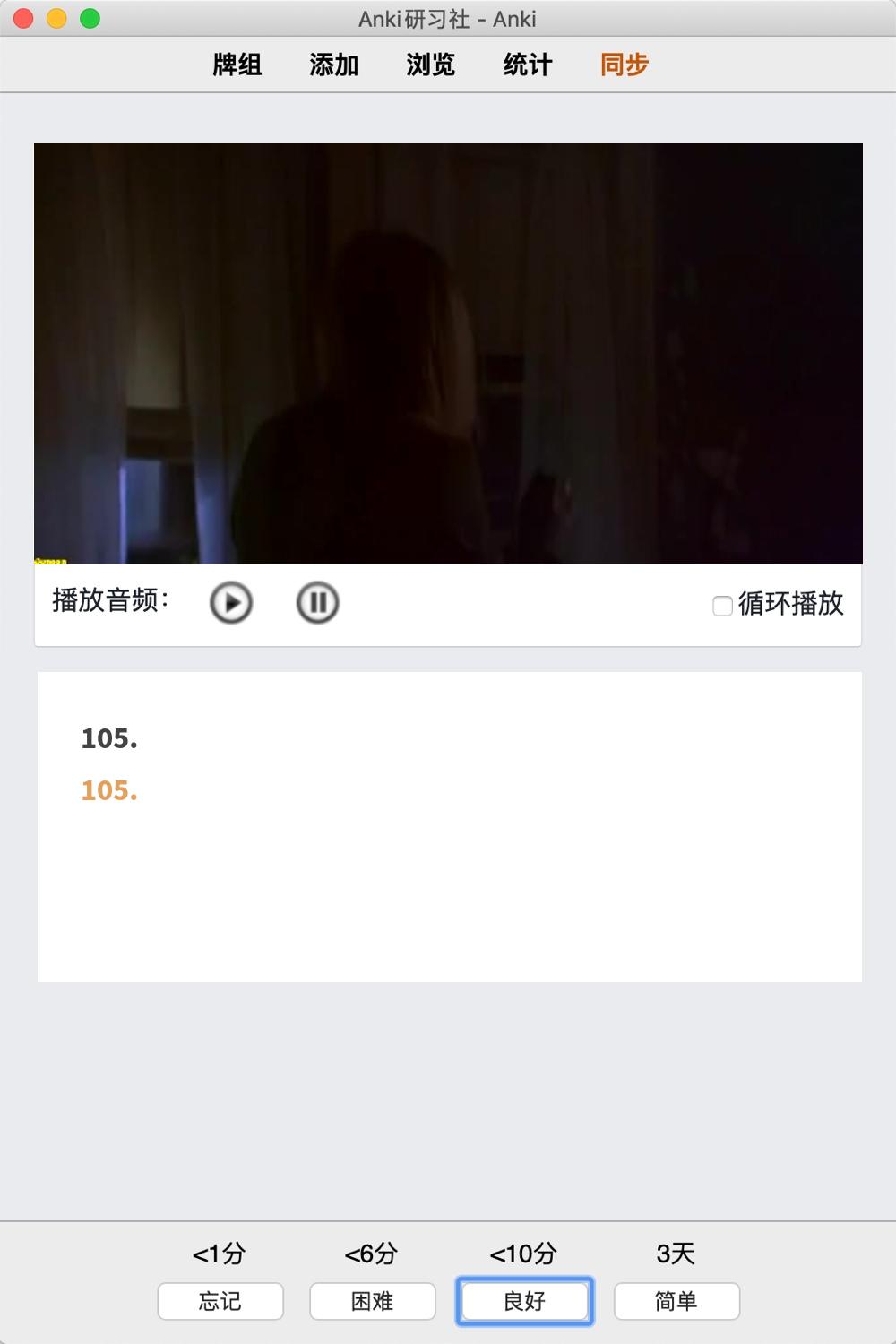Maximize the Anki window

pos(90,18)
